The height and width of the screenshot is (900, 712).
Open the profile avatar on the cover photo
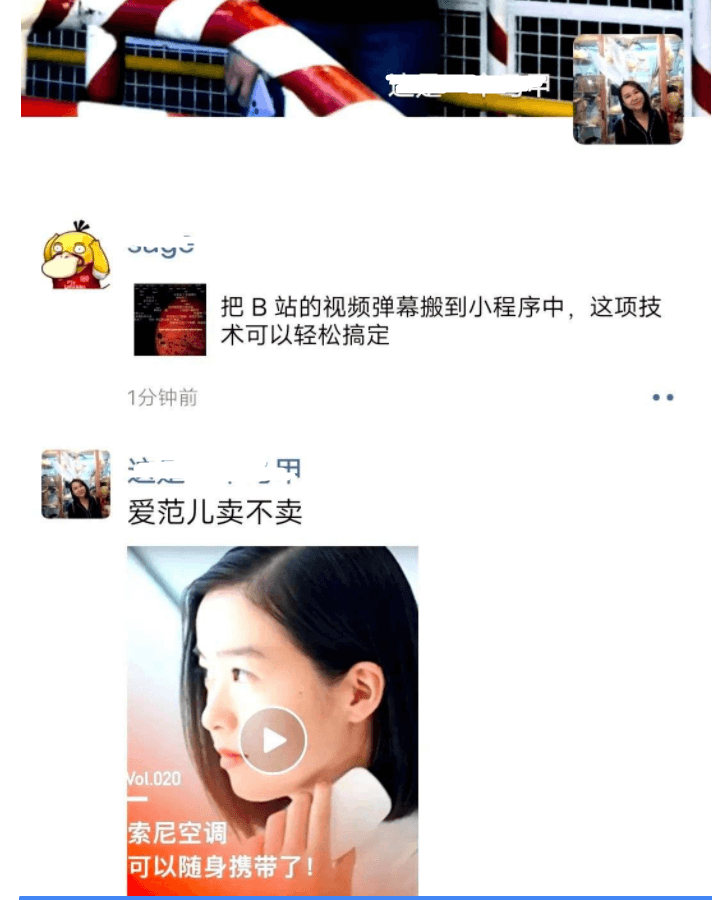coord(628,90)
